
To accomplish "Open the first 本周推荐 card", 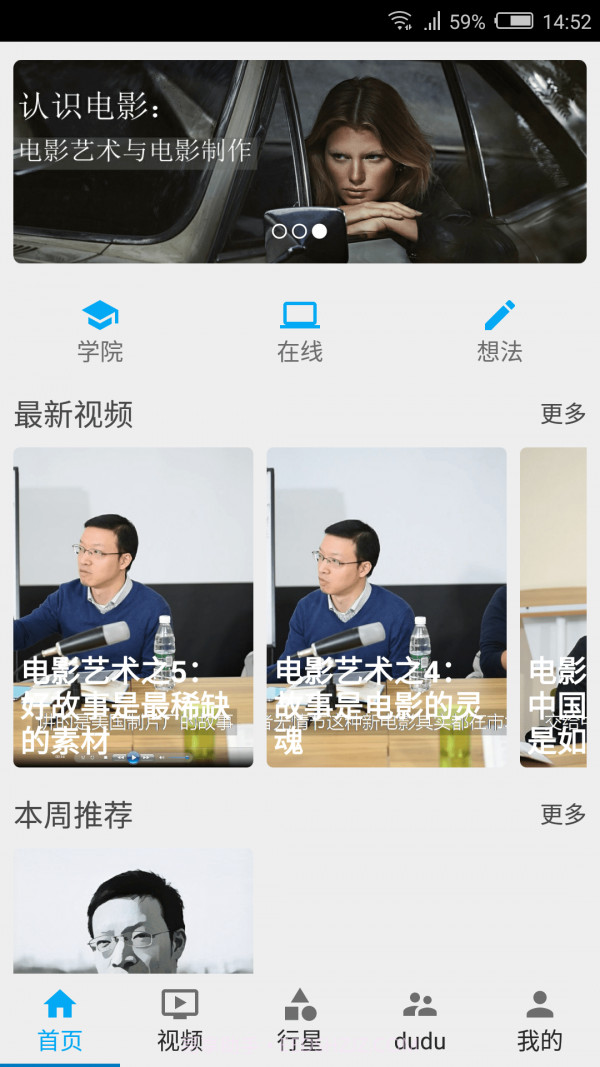I will click(x=133, y=910).
